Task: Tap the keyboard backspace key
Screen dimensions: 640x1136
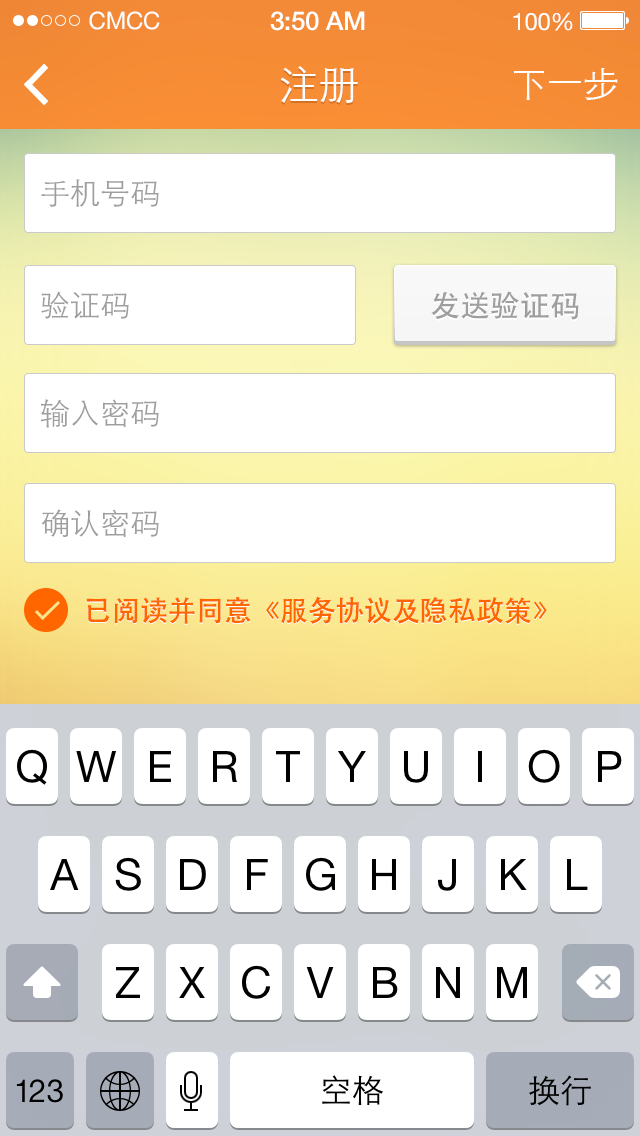Action: pyautogui.click(x=598, y=983)
